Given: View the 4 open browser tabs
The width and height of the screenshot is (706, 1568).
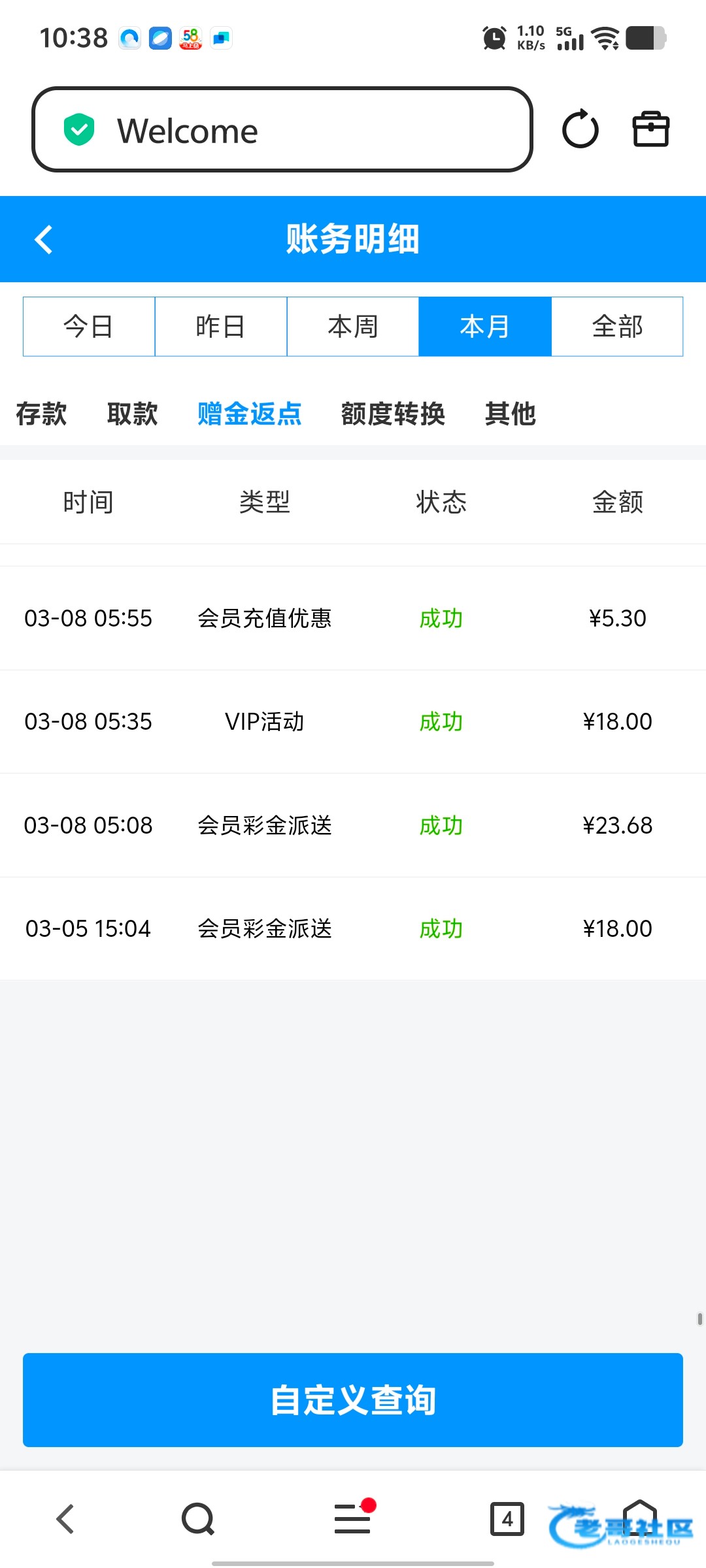Looking at the screenshot, I should 507,1518.
